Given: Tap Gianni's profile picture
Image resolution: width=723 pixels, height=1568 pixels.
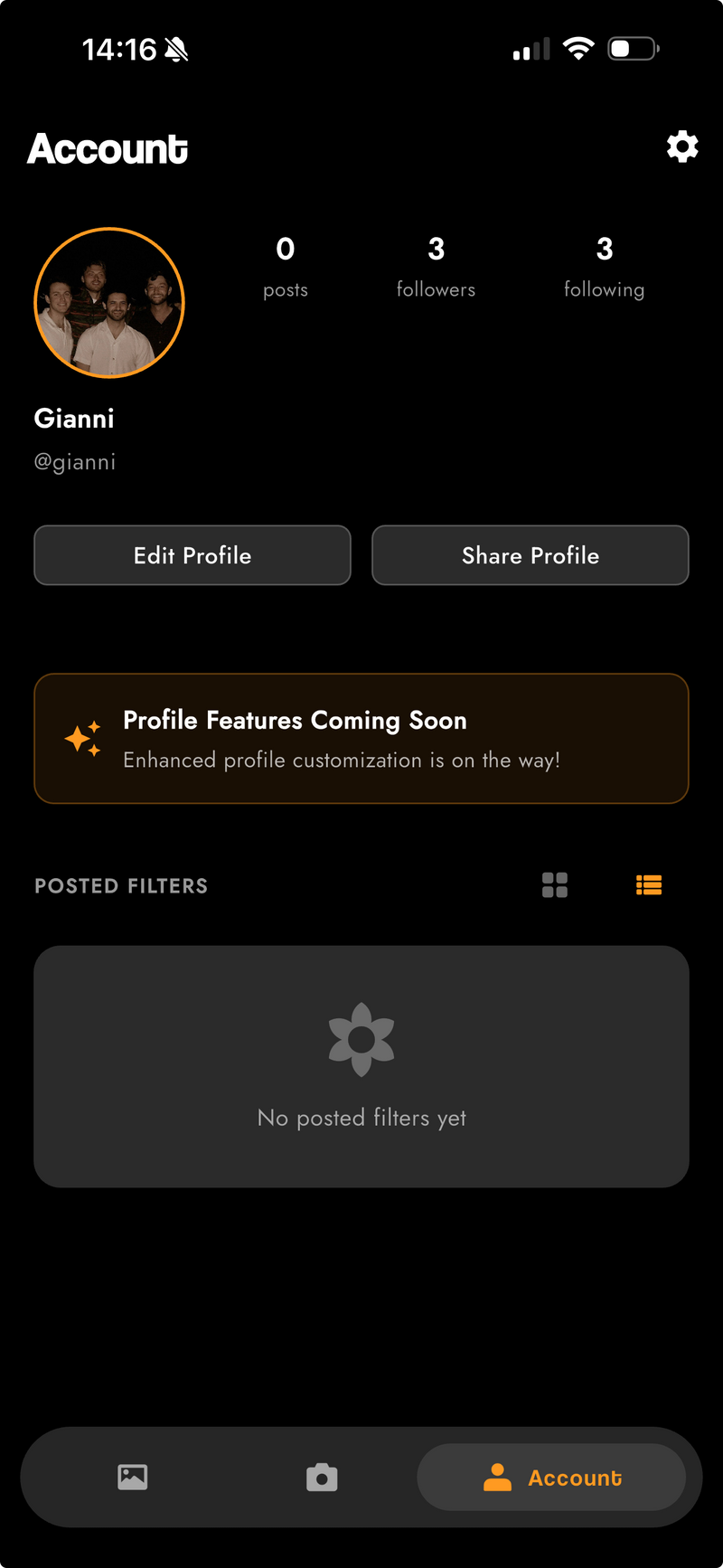Looking at the screenshot, I should click(108, 302).
